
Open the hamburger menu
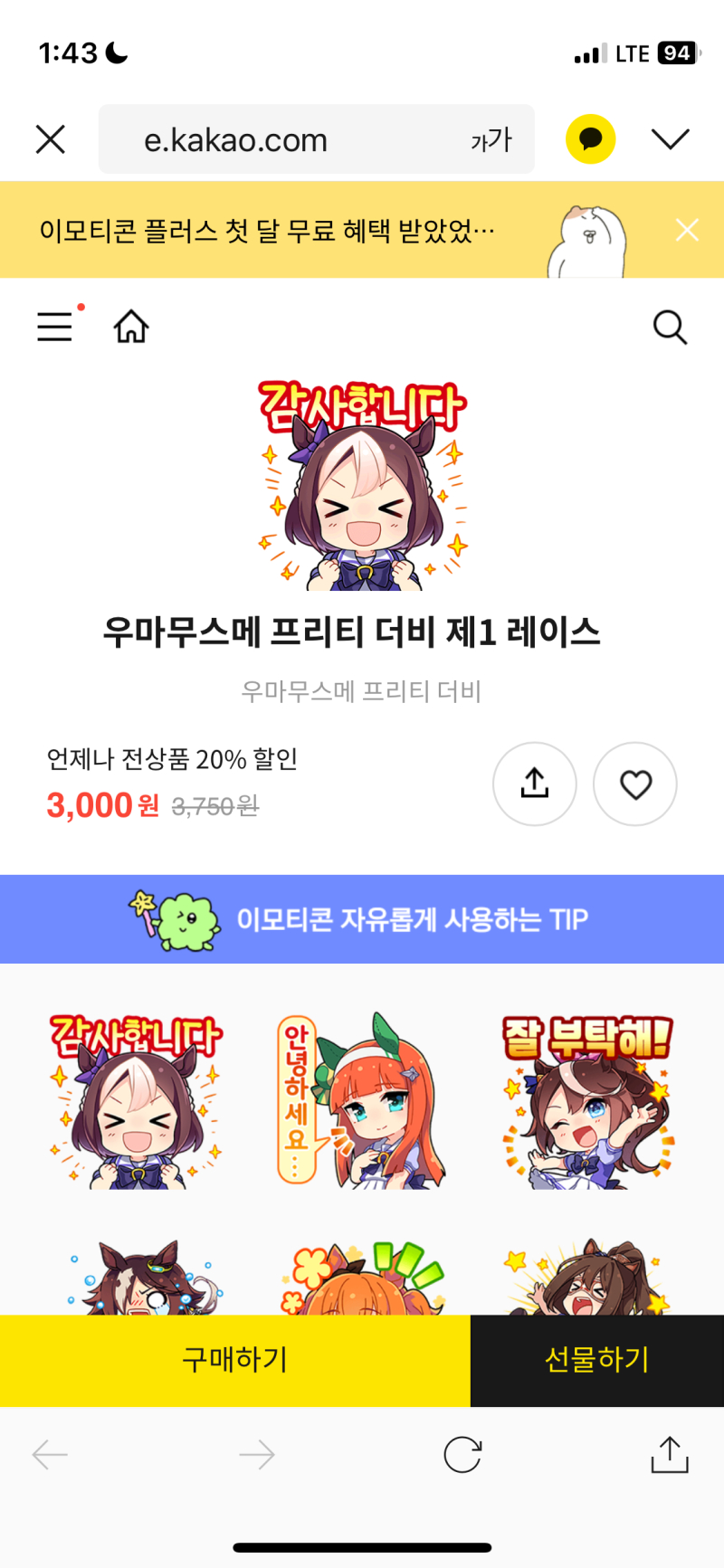55,327
